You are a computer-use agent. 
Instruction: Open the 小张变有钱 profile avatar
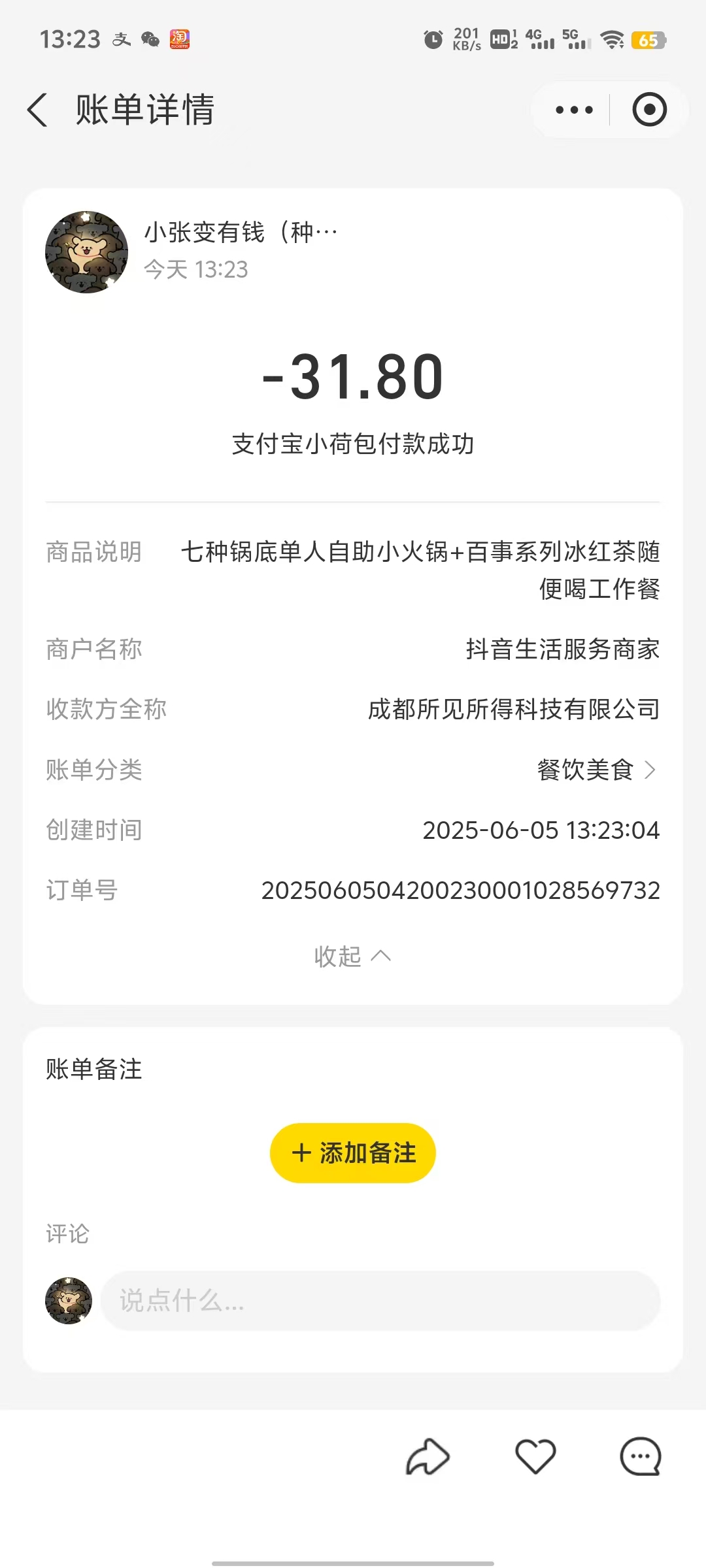coord(86,252)
